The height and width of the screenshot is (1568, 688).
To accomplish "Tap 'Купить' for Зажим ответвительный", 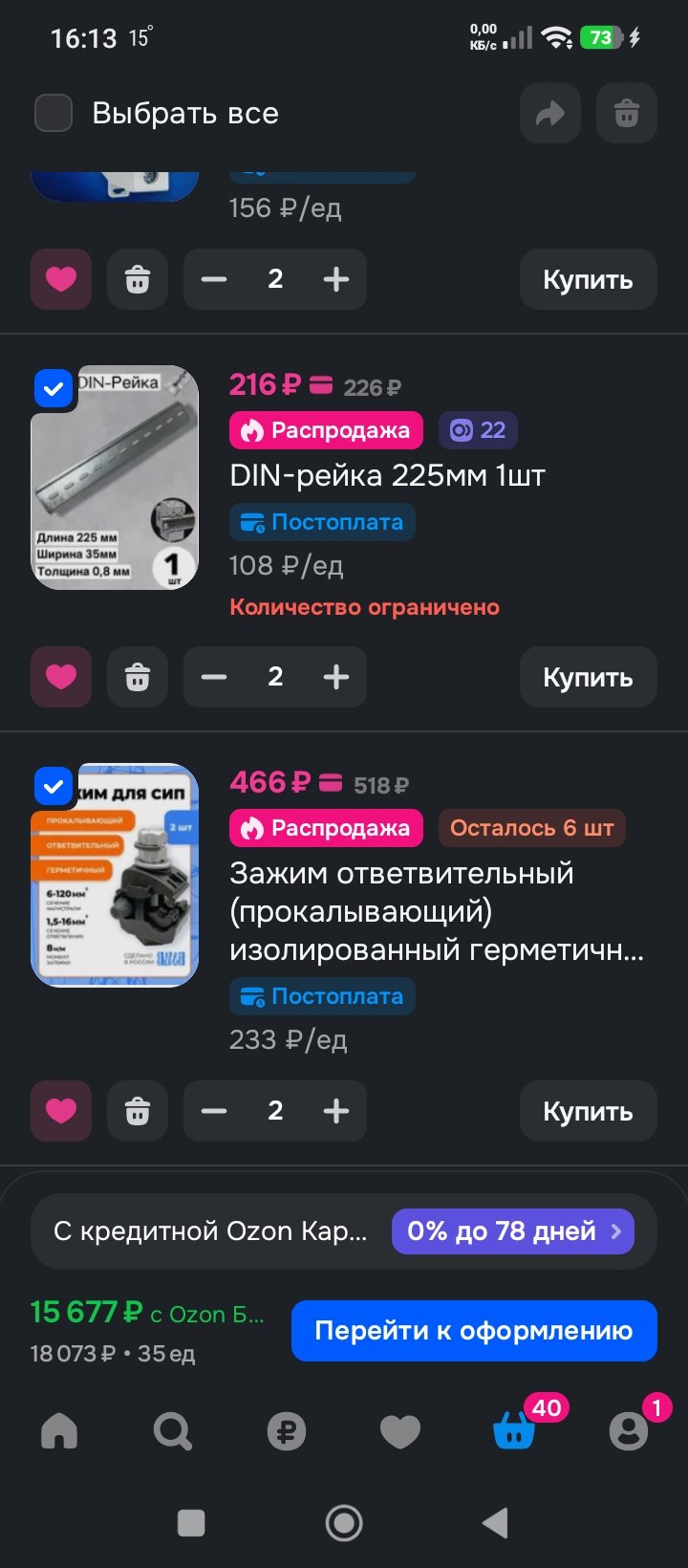I will pos(588,1111).
